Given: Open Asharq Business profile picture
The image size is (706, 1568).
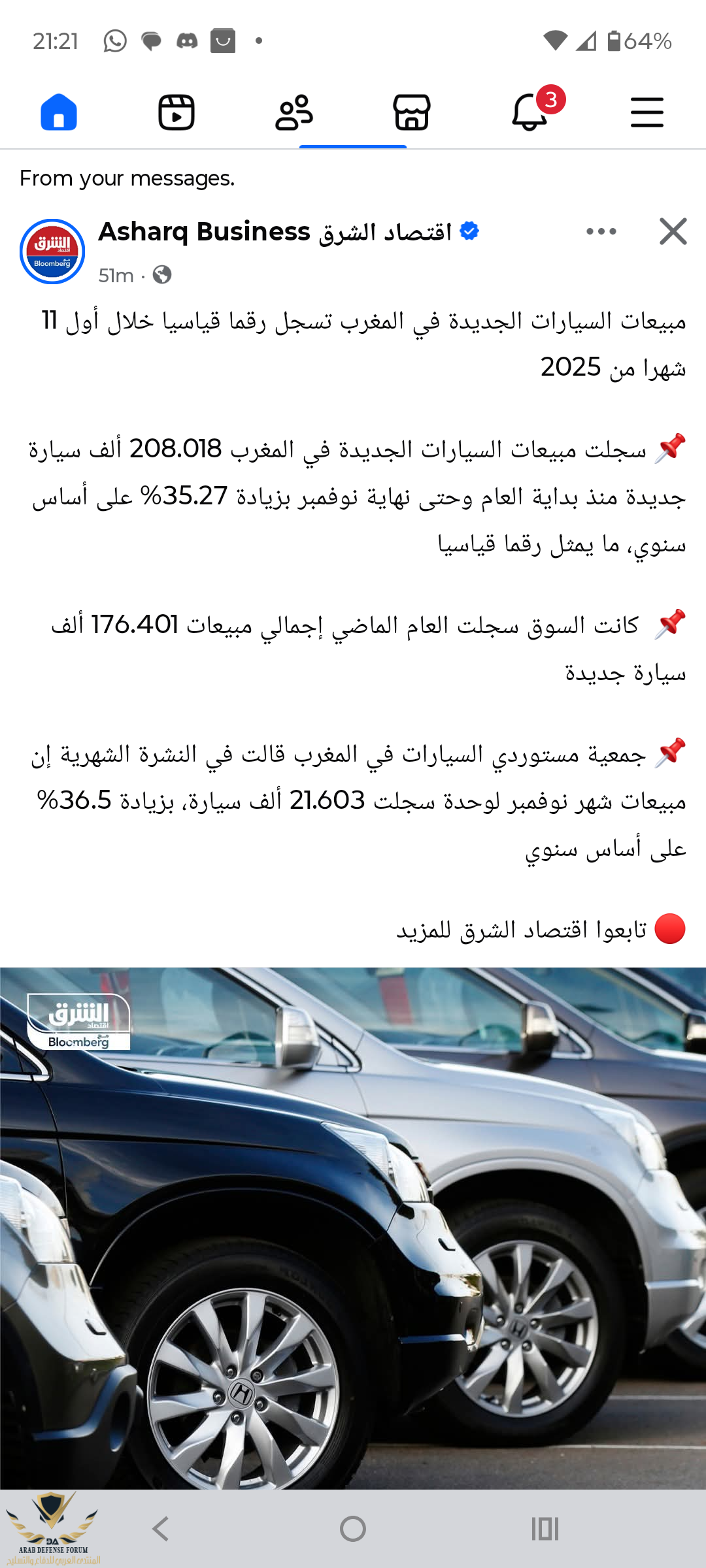Looking at the screenshot, I should pyautogui.click(x=52, y=252).
